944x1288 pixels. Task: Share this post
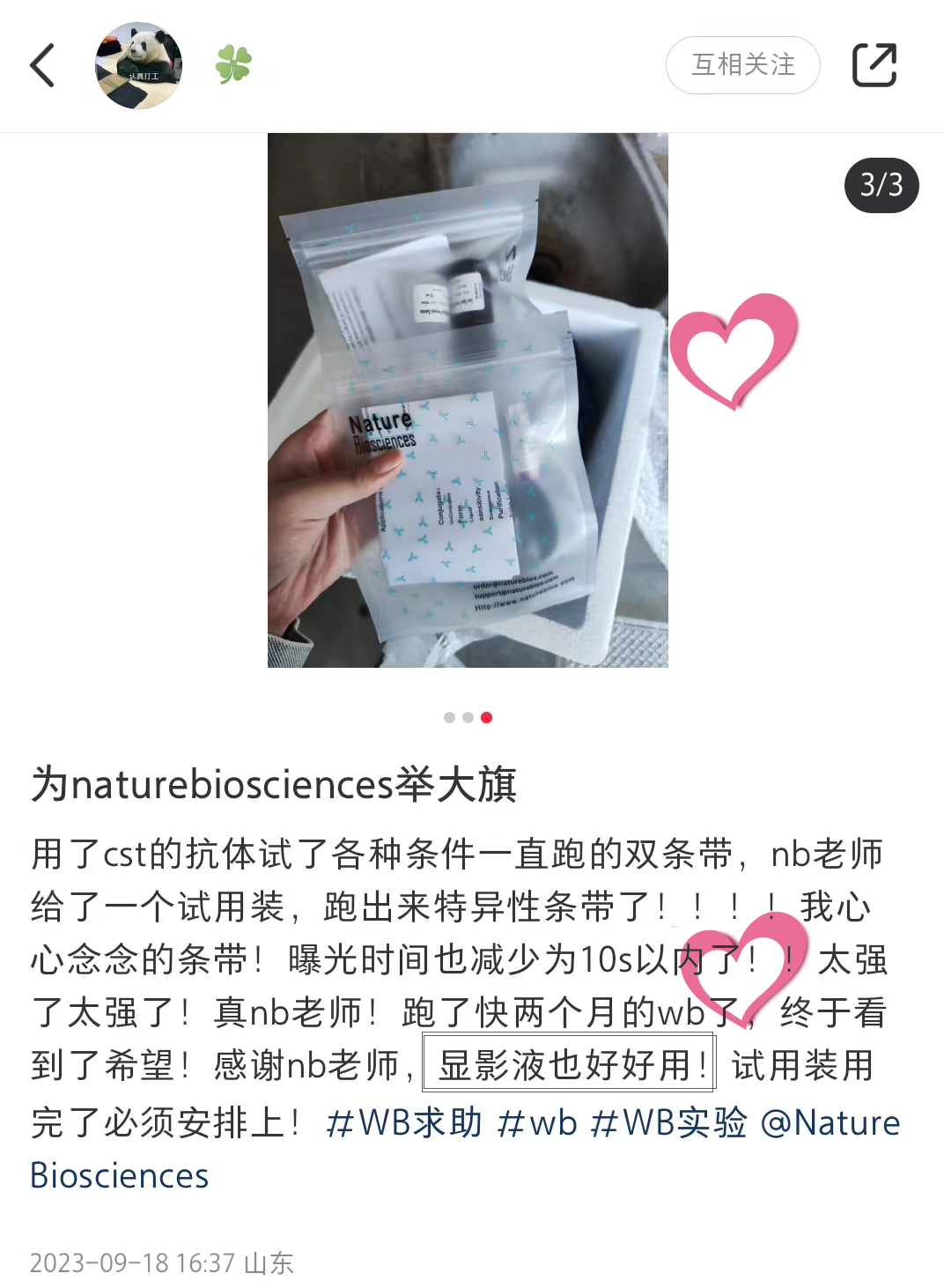click(874, 65)
